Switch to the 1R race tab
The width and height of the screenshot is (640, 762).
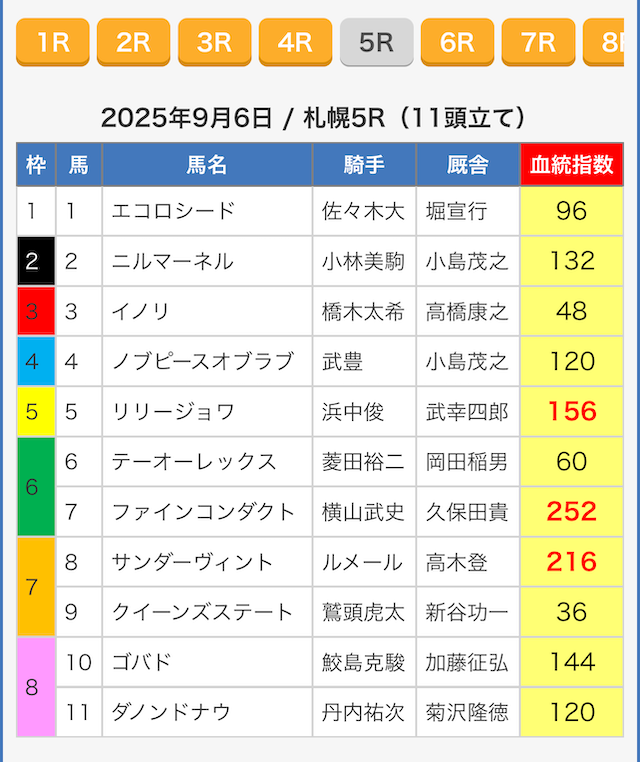point(53,42)
